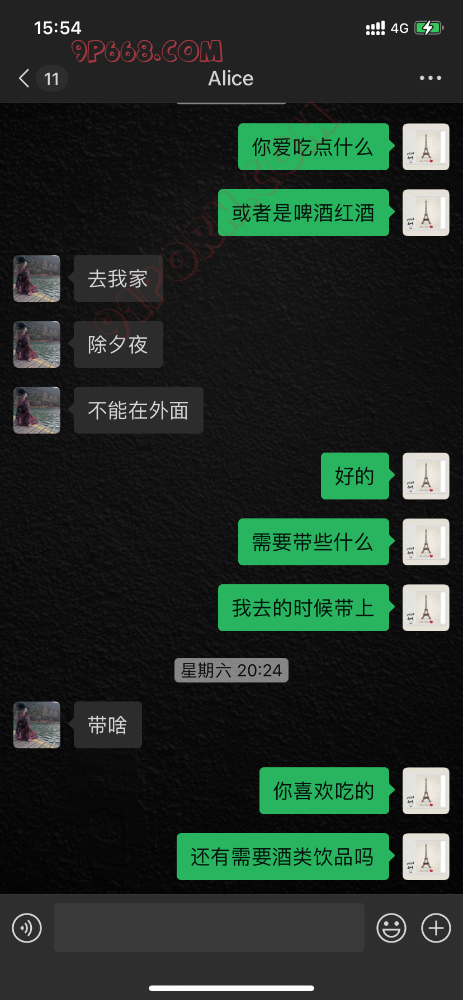The width and height of the screenshot is (463, 1000).
Task: Open the three-dot chat options menu
Action: [430, 78]
